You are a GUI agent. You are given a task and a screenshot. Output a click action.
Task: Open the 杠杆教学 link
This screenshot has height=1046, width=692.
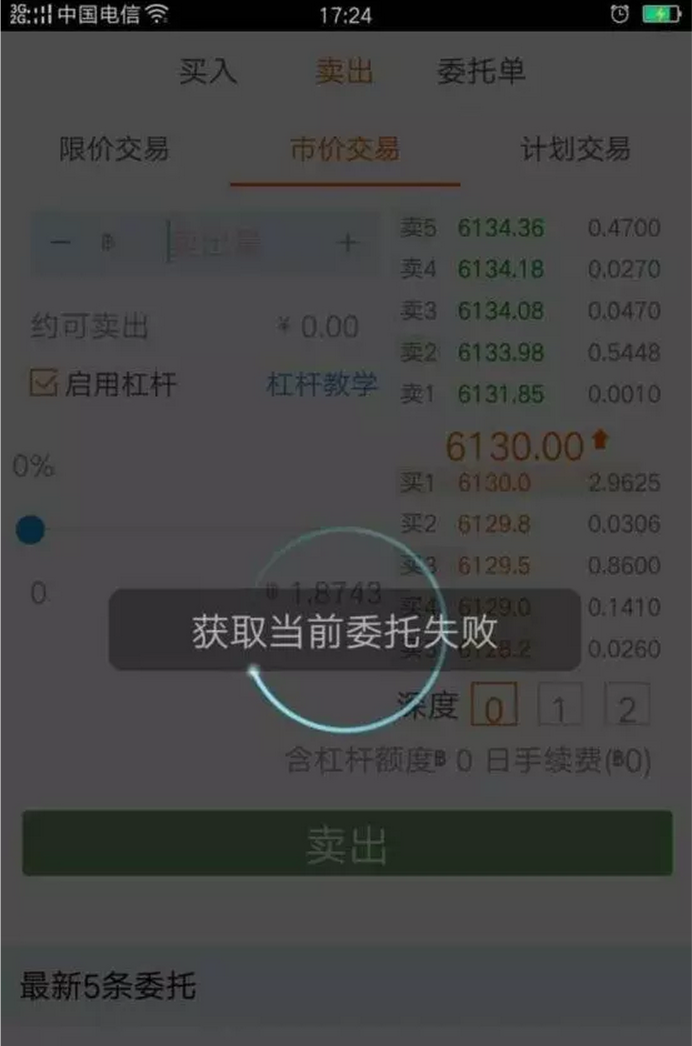(x=322, y=384)
